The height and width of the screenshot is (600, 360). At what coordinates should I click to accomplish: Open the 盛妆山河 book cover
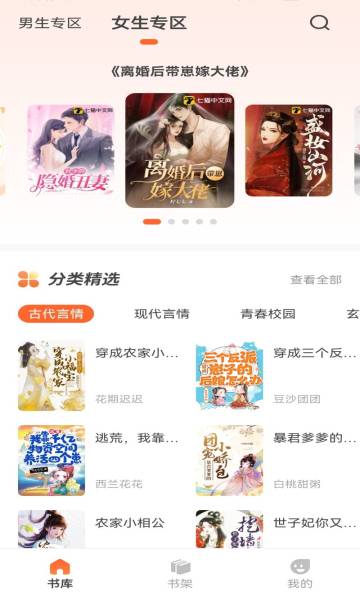tap(289, 150)
